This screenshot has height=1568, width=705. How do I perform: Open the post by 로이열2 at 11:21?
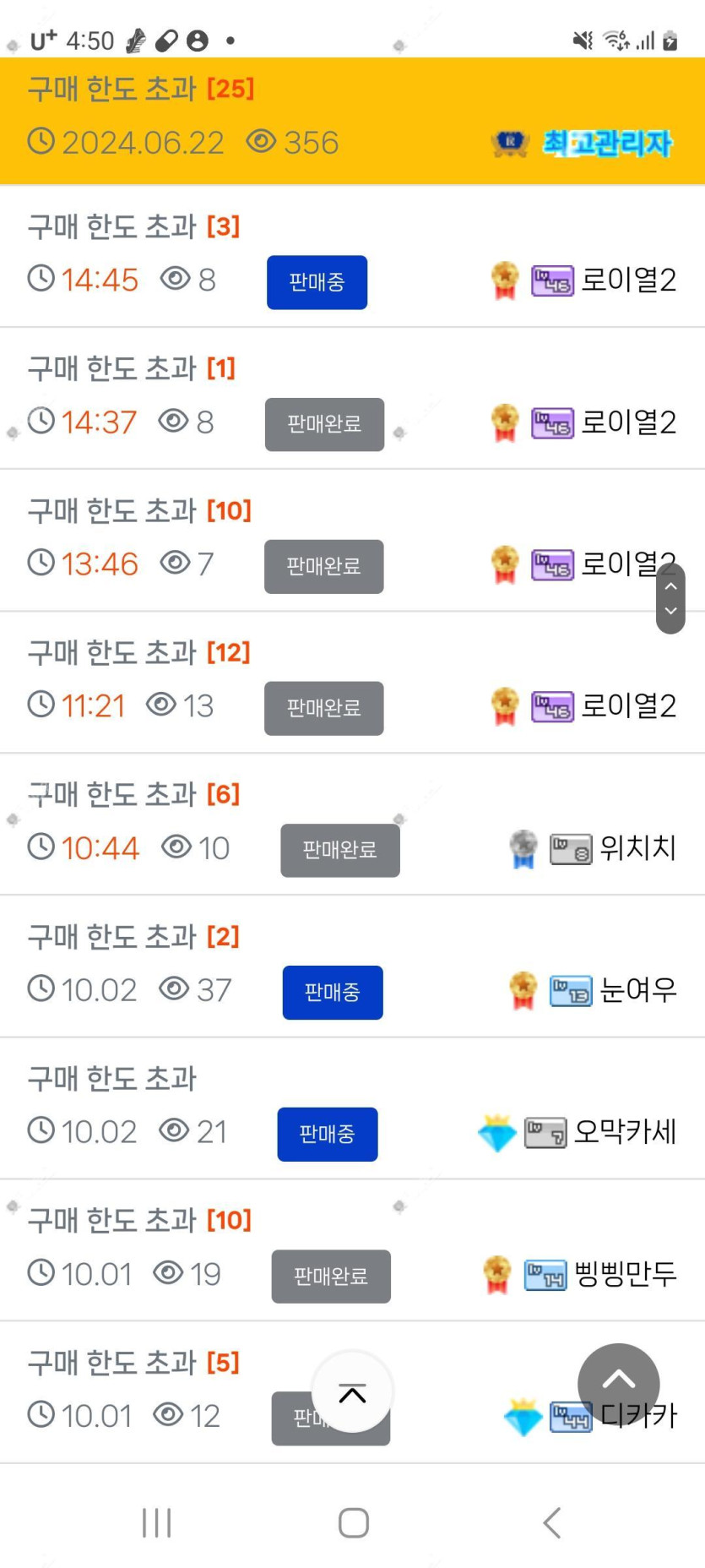point(138,652)
